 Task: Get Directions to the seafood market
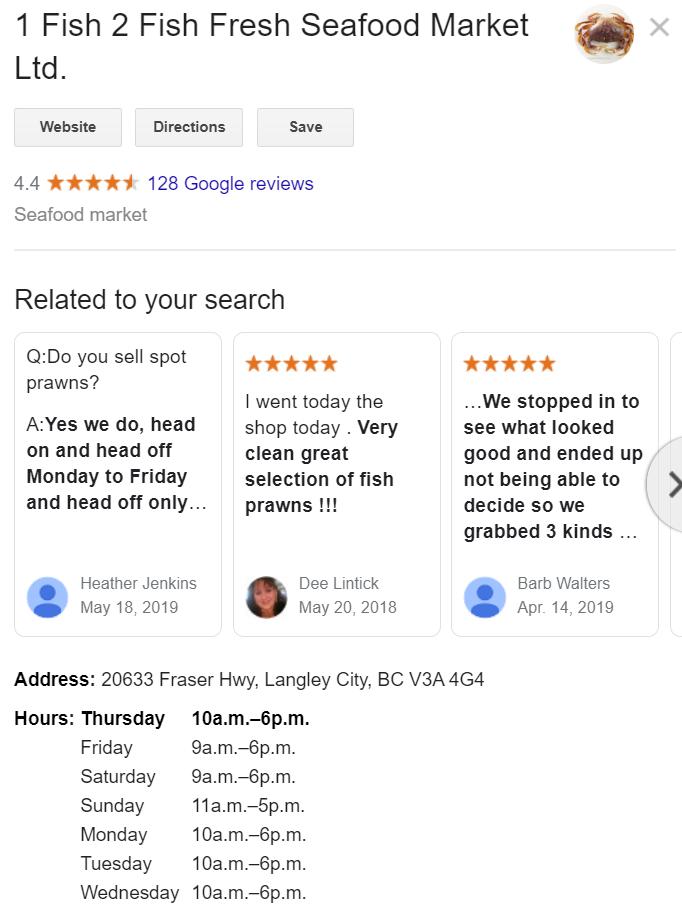pos(189,127)
